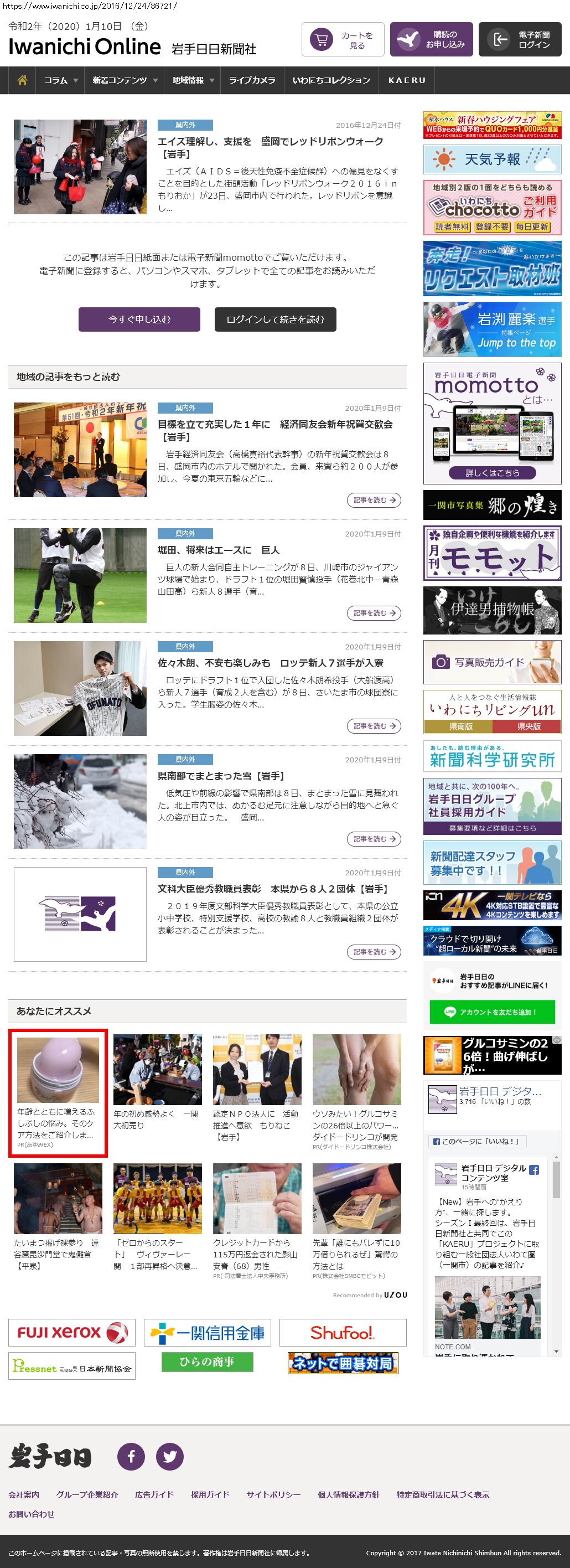Expand the コラム menu
Viewport: 570px width, 1568px height.
pyautogui.click(x=60, y=80)
